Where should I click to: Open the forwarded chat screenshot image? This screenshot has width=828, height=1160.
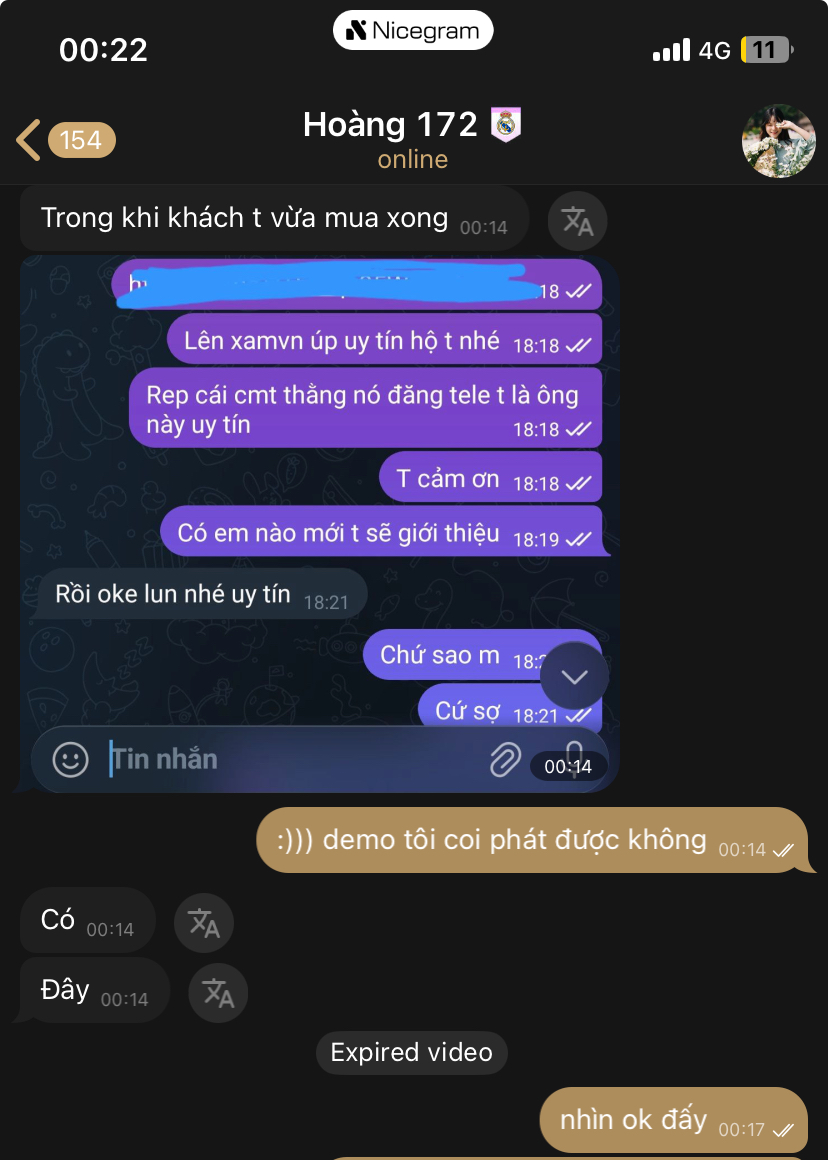pyautogui.click(x=320, y=520)
